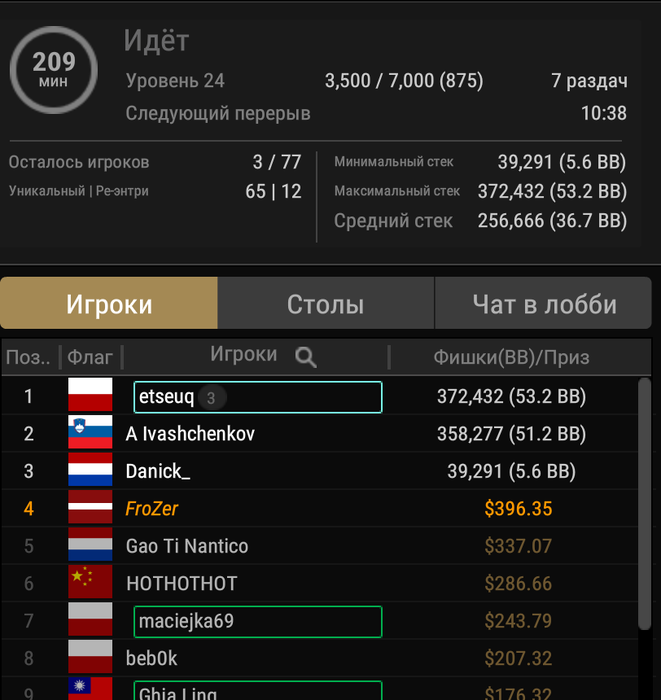
Task: Sort by Фишки(BB)/Приз column header
Action: [511, 356]
